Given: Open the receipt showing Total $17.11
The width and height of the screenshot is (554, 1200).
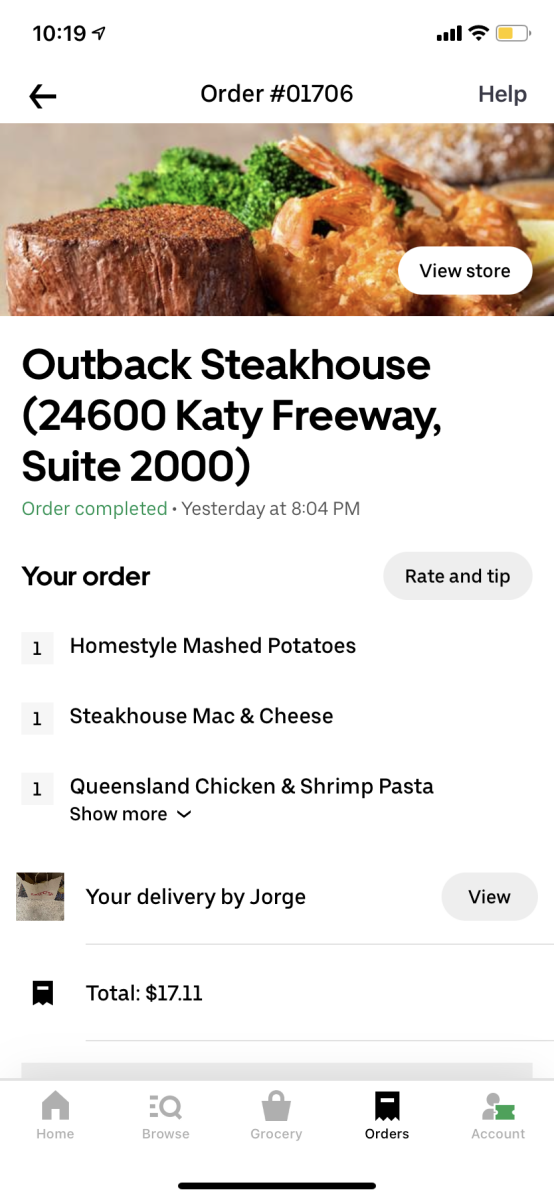Looking at the screenshot, I should pos(277,993).
